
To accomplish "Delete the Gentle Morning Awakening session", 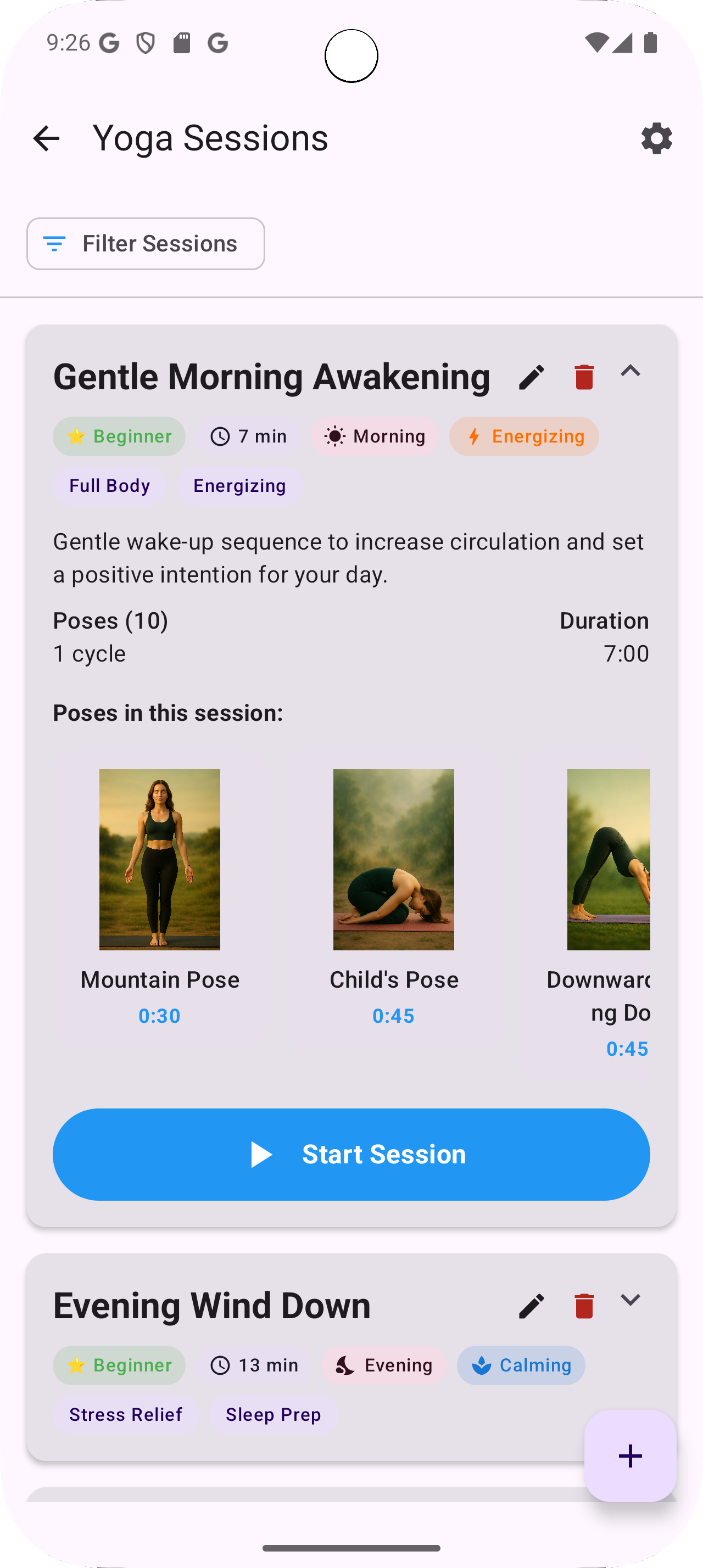I will click(584, 376).
